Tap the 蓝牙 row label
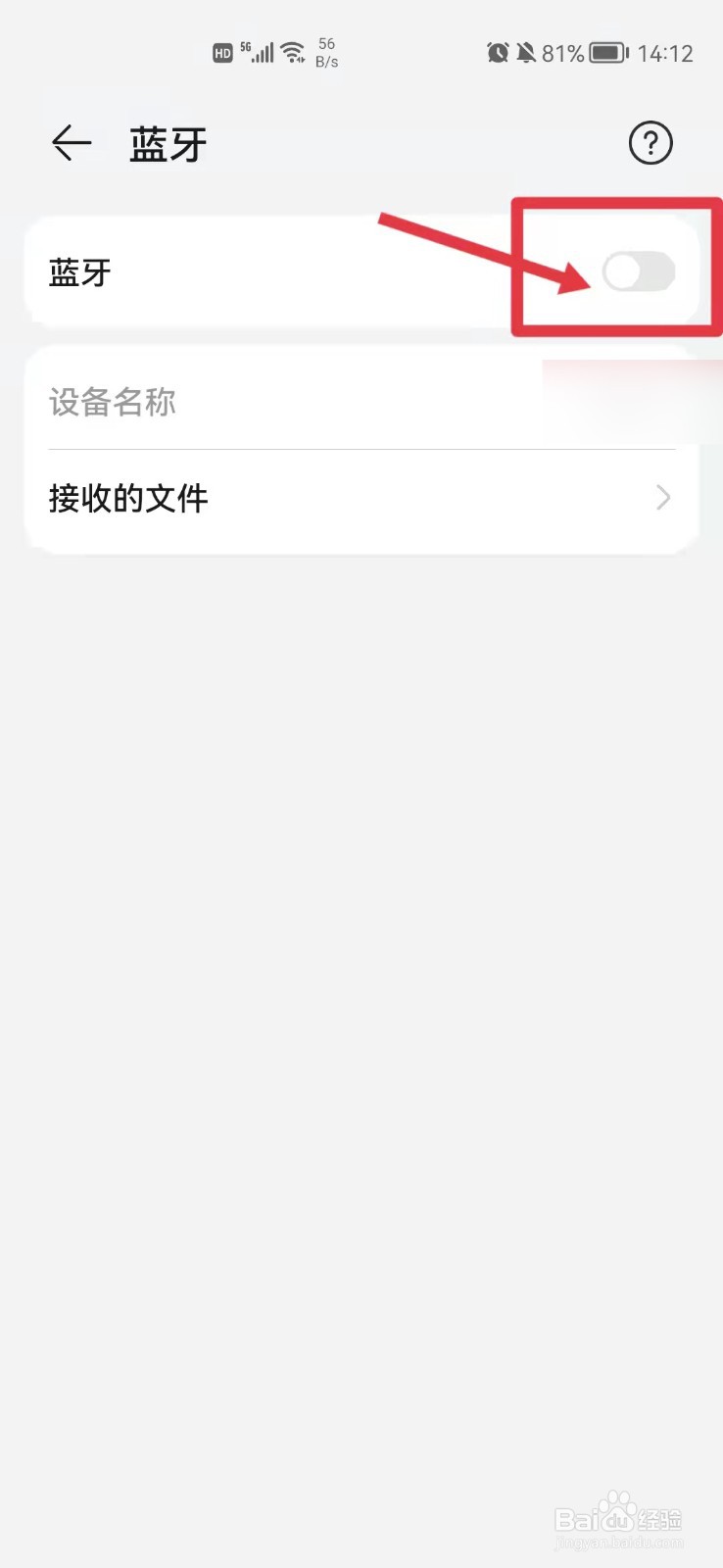The height and width of the screenshot is (1568, 723). click(78, 273)
